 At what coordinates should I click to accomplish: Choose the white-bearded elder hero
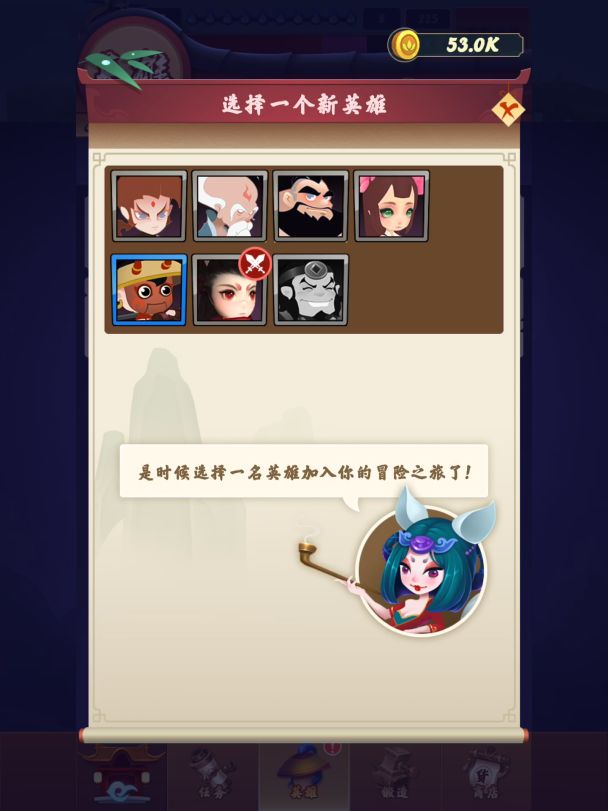(230, 206)
